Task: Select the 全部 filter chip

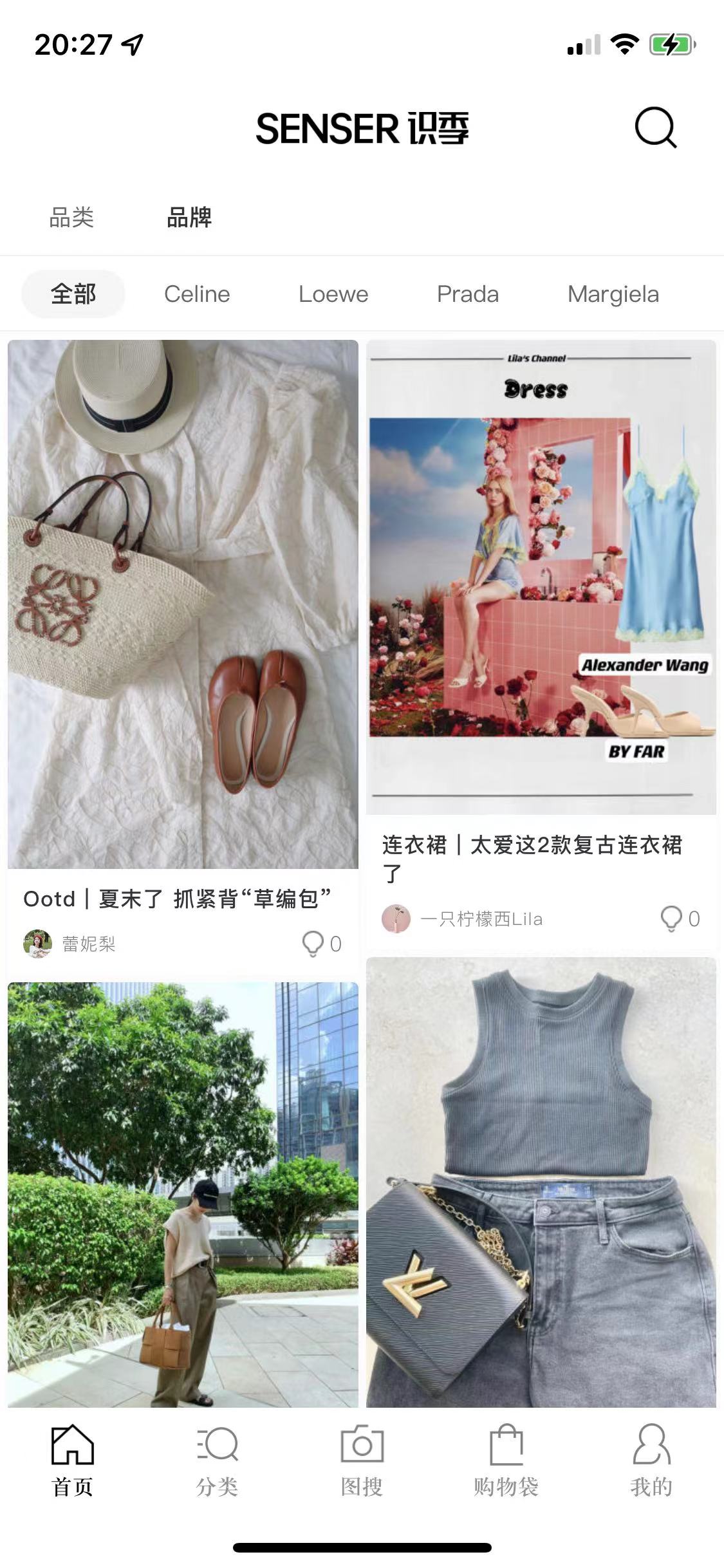Action: [x=73, y=294]
